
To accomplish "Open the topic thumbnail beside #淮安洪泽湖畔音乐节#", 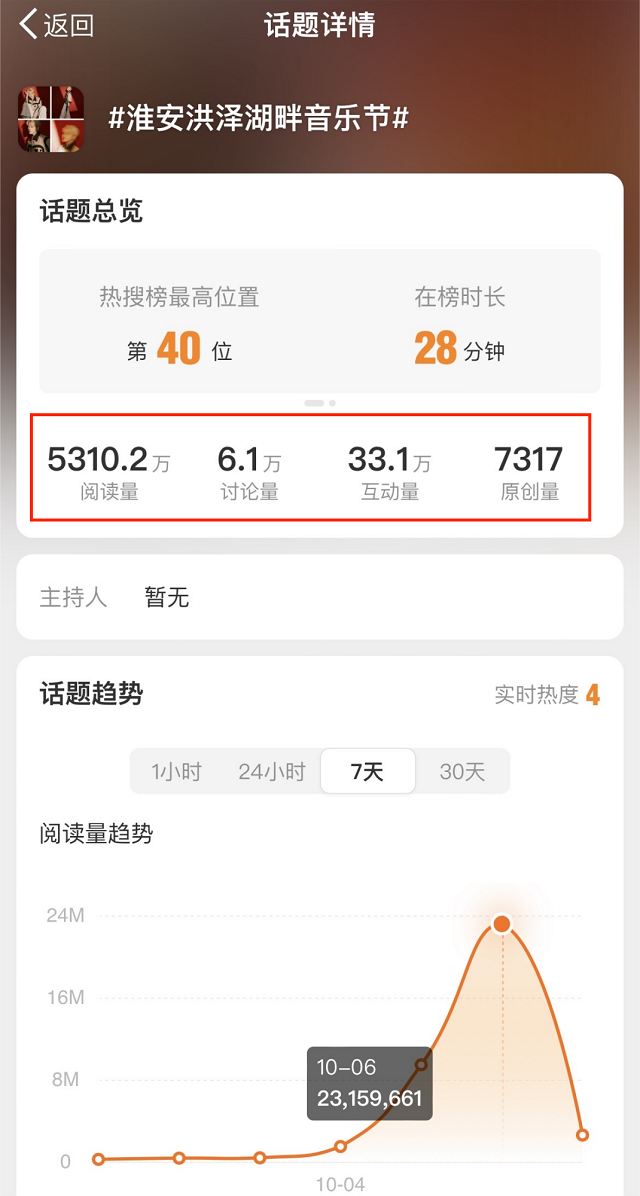I will point(51,119).
